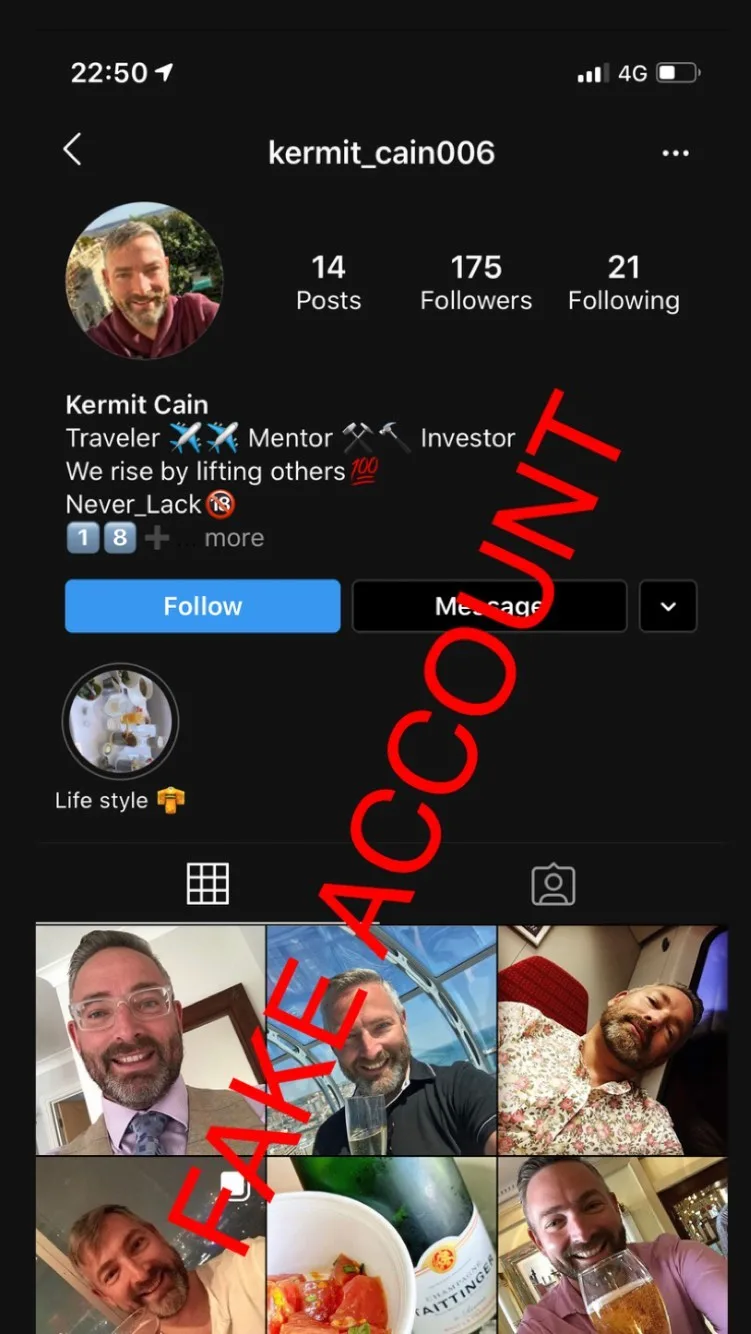Screen dimensions: 751x1334
Task: Go back using the top-left arrow
Action: (x=72, y=151)
